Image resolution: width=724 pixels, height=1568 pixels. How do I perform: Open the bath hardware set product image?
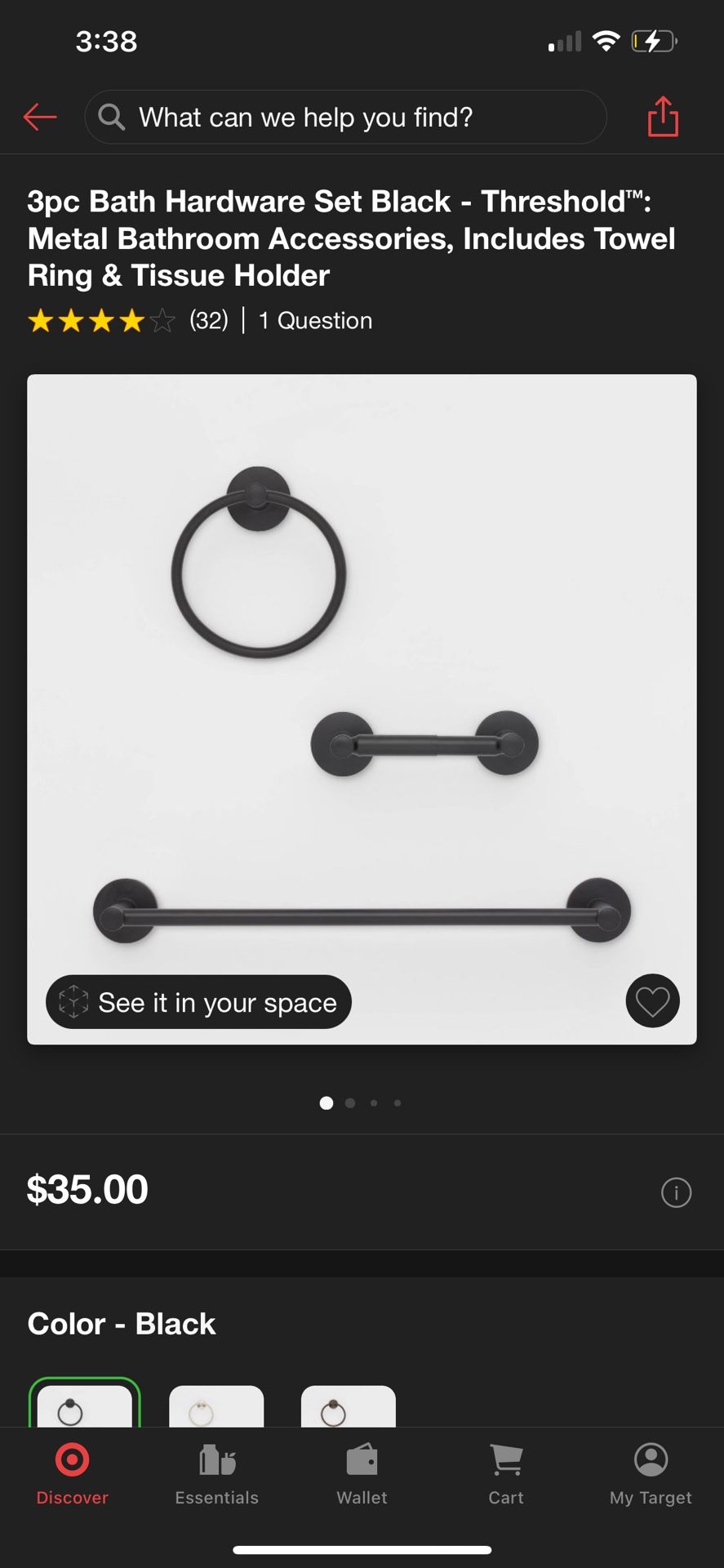pyautogui.click(x=362, y=709)
